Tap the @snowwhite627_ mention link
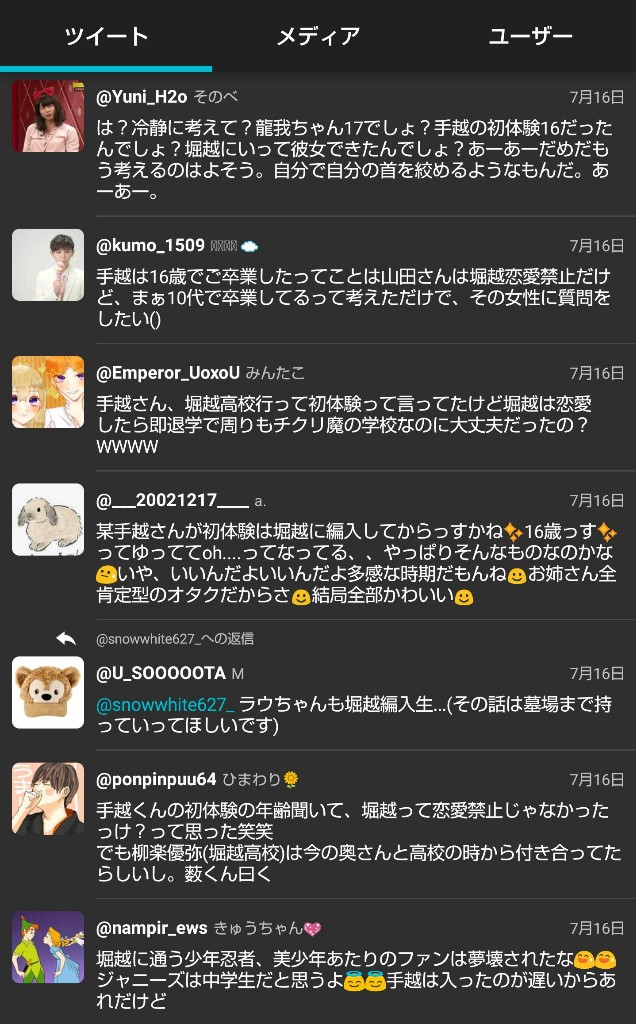 (x=165, y=704)
